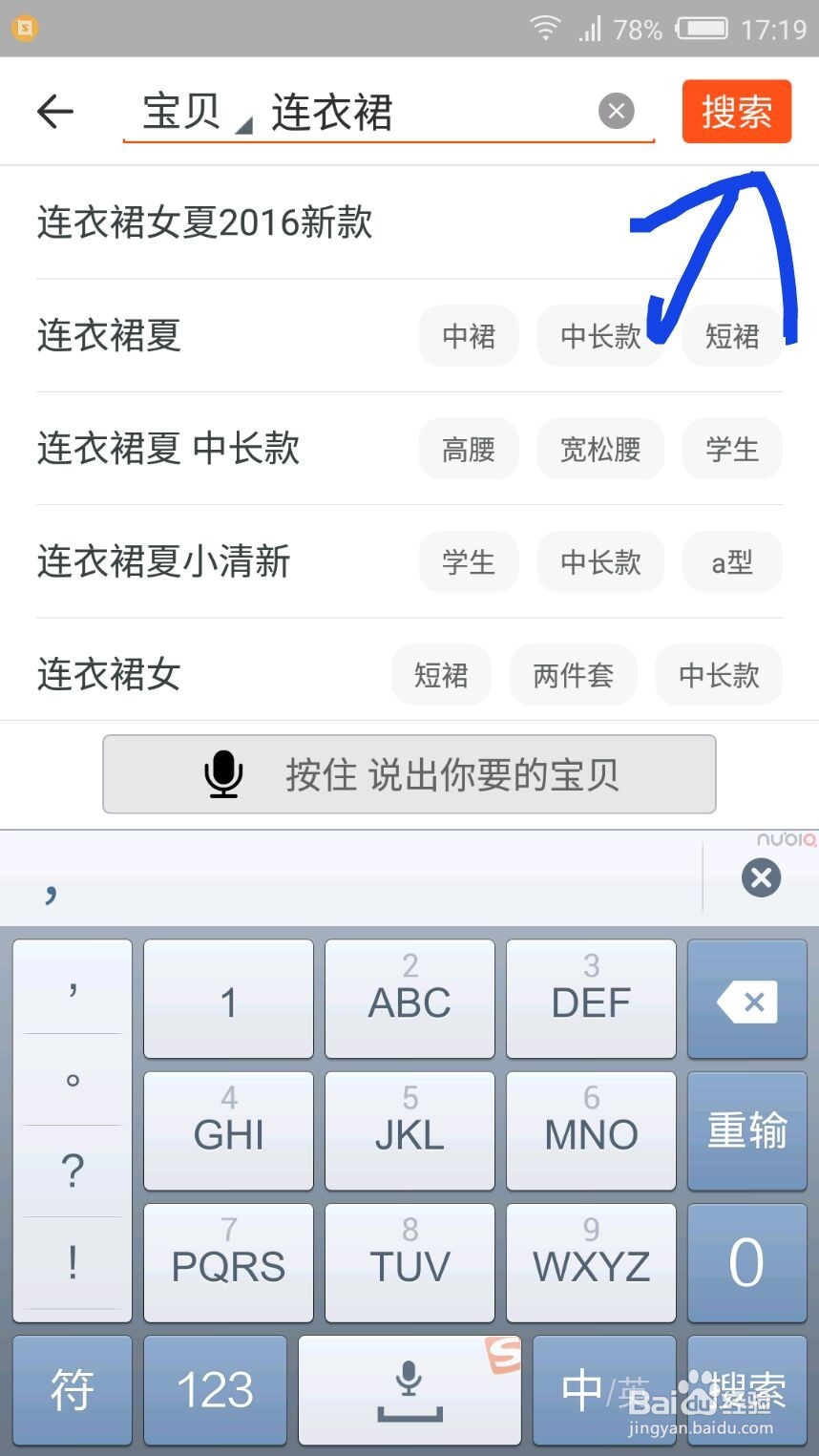This screenshot has height=1456, width=819.
Task: Switch keyboard to 123 number mode
Action: coord(215,1389)
